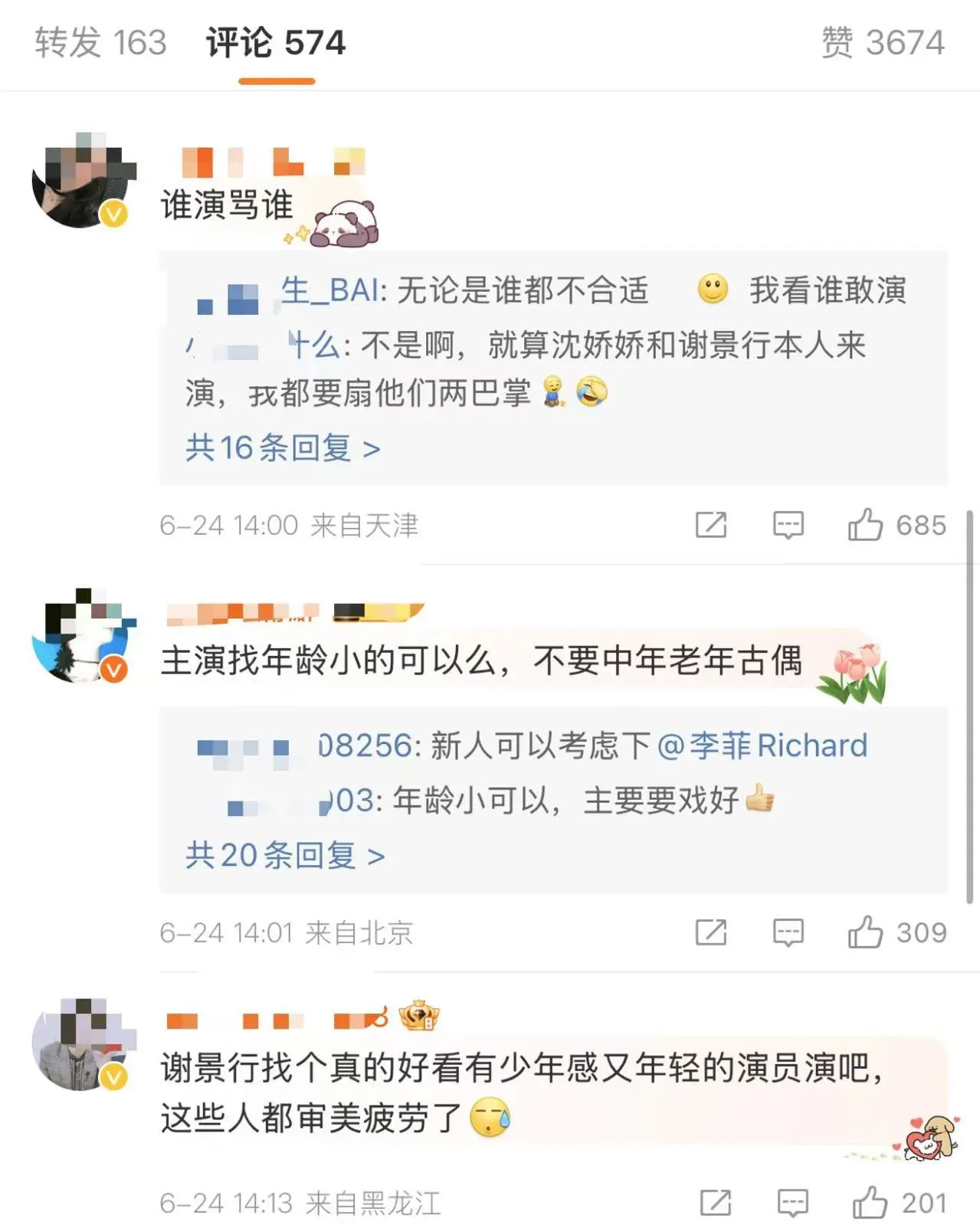Like the comment from 北京
The image size is (980, 1232).
tap(866, 932)
